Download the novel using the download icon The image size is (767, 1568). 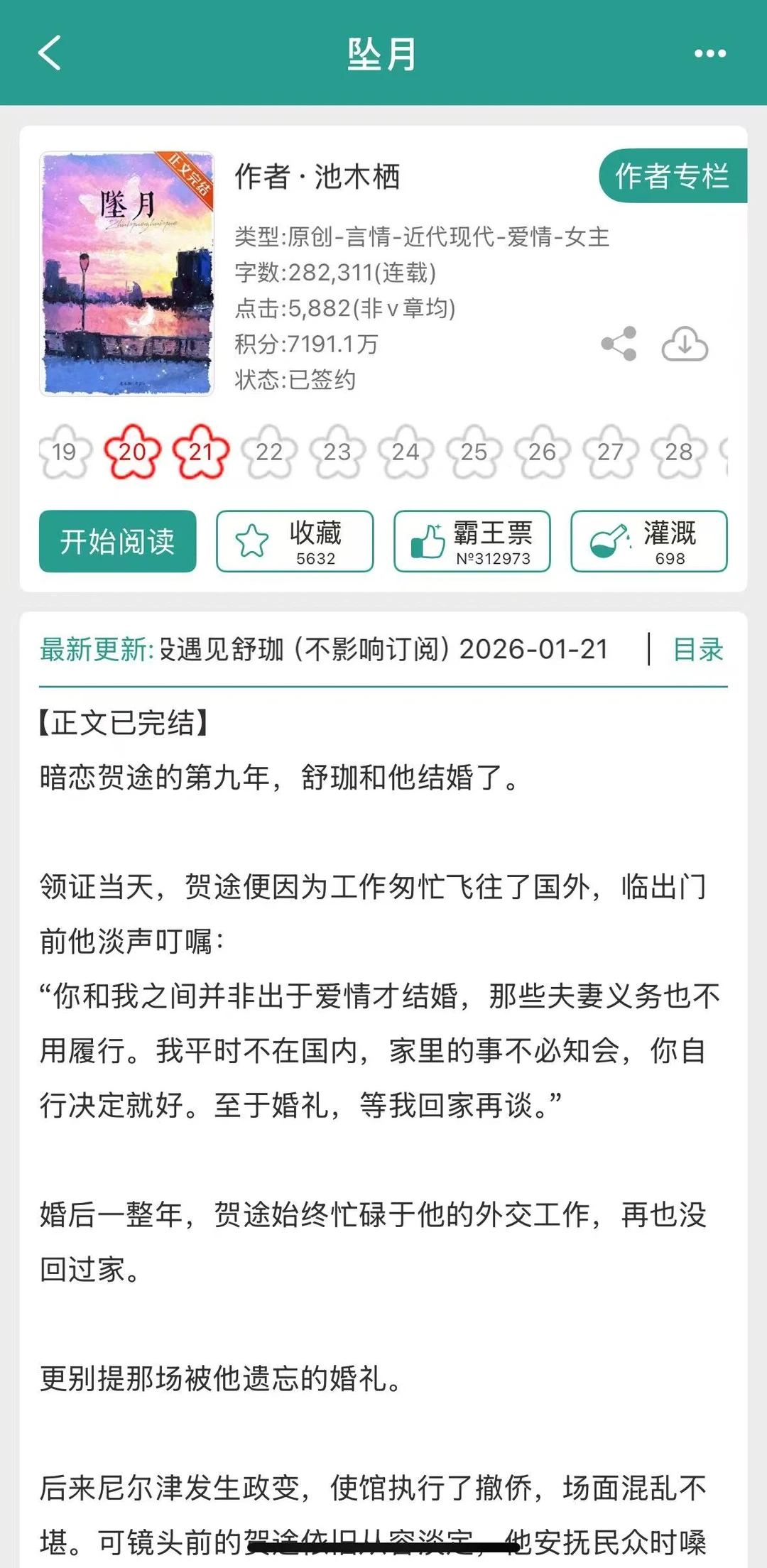pos(683,345)
